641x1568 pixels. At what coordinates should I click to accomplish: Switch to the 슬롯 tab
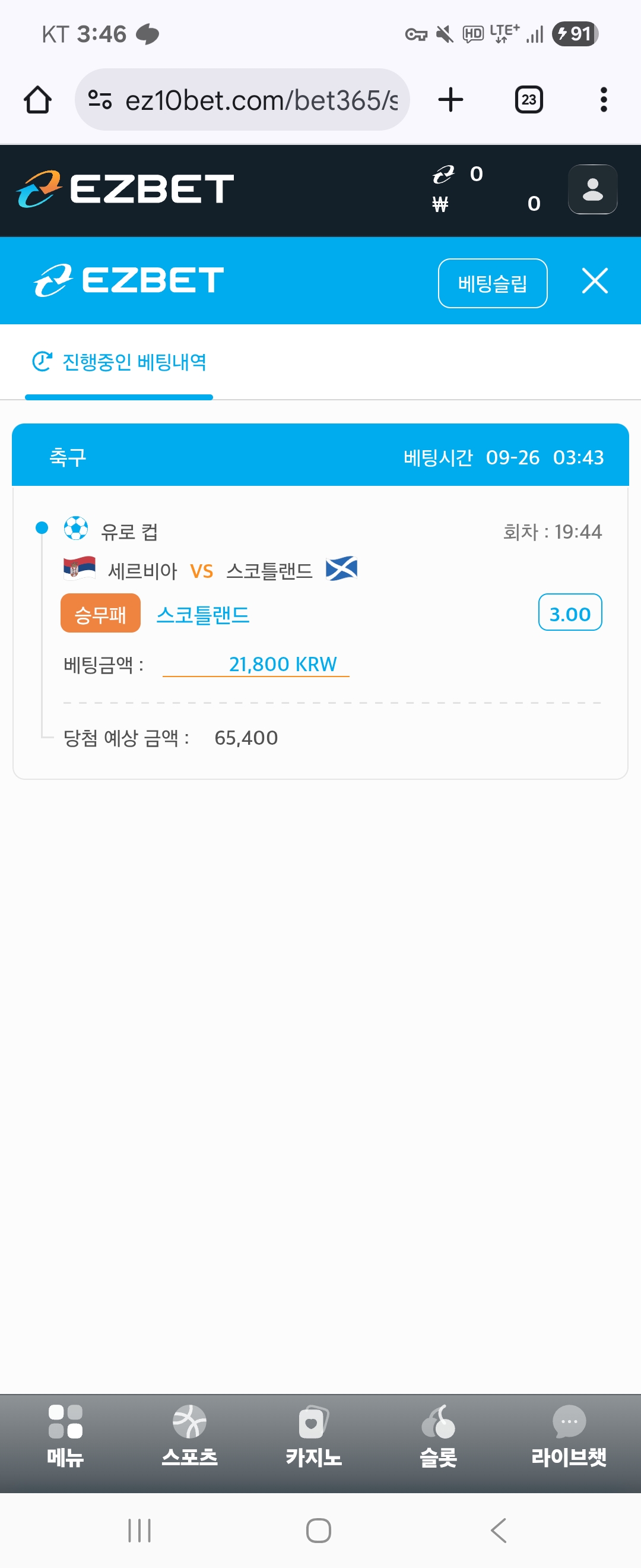[x=438, y=1437]
